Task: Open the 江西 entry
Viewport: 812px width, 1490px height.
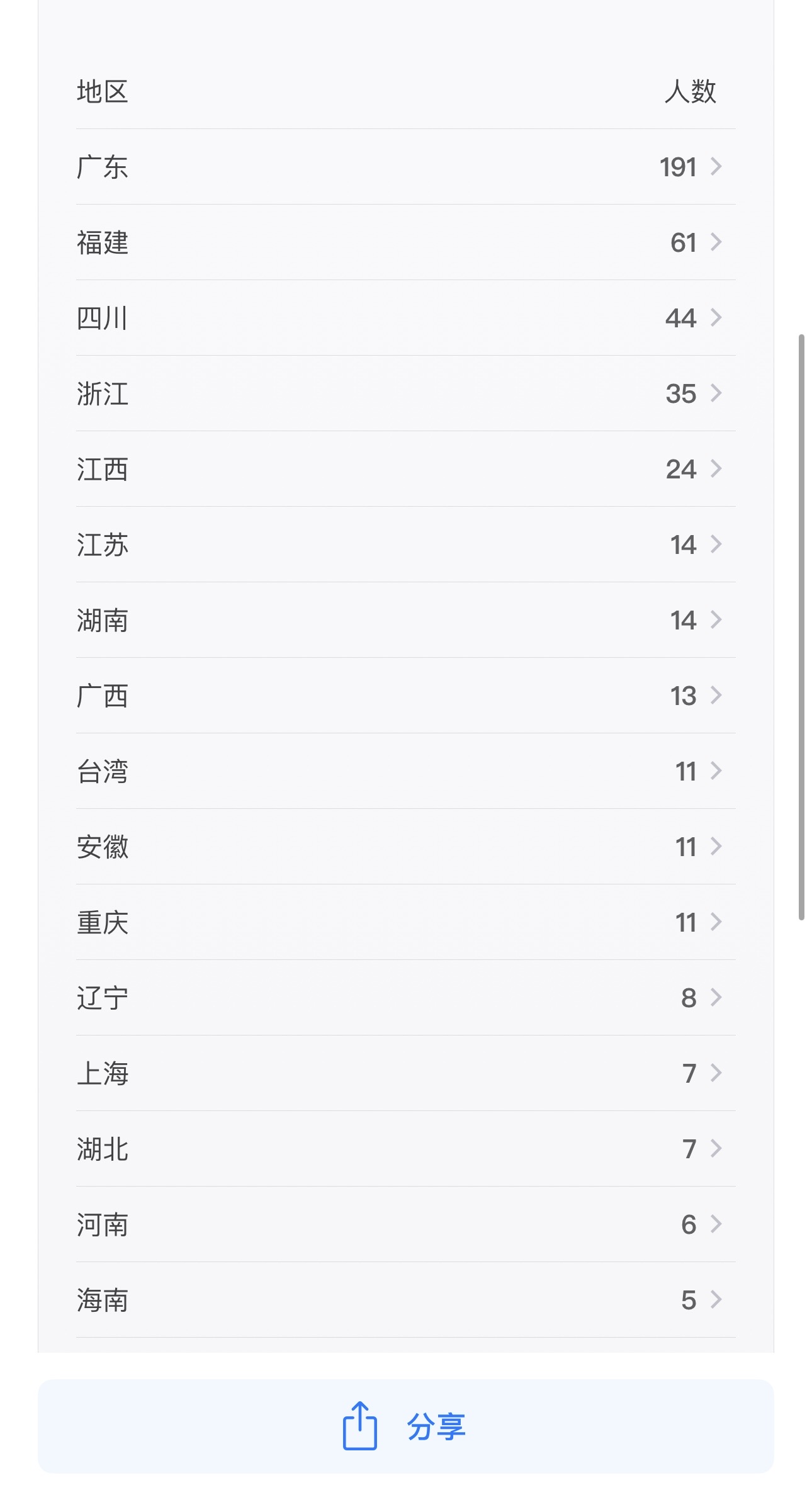Action: click(x=405, y=469)
